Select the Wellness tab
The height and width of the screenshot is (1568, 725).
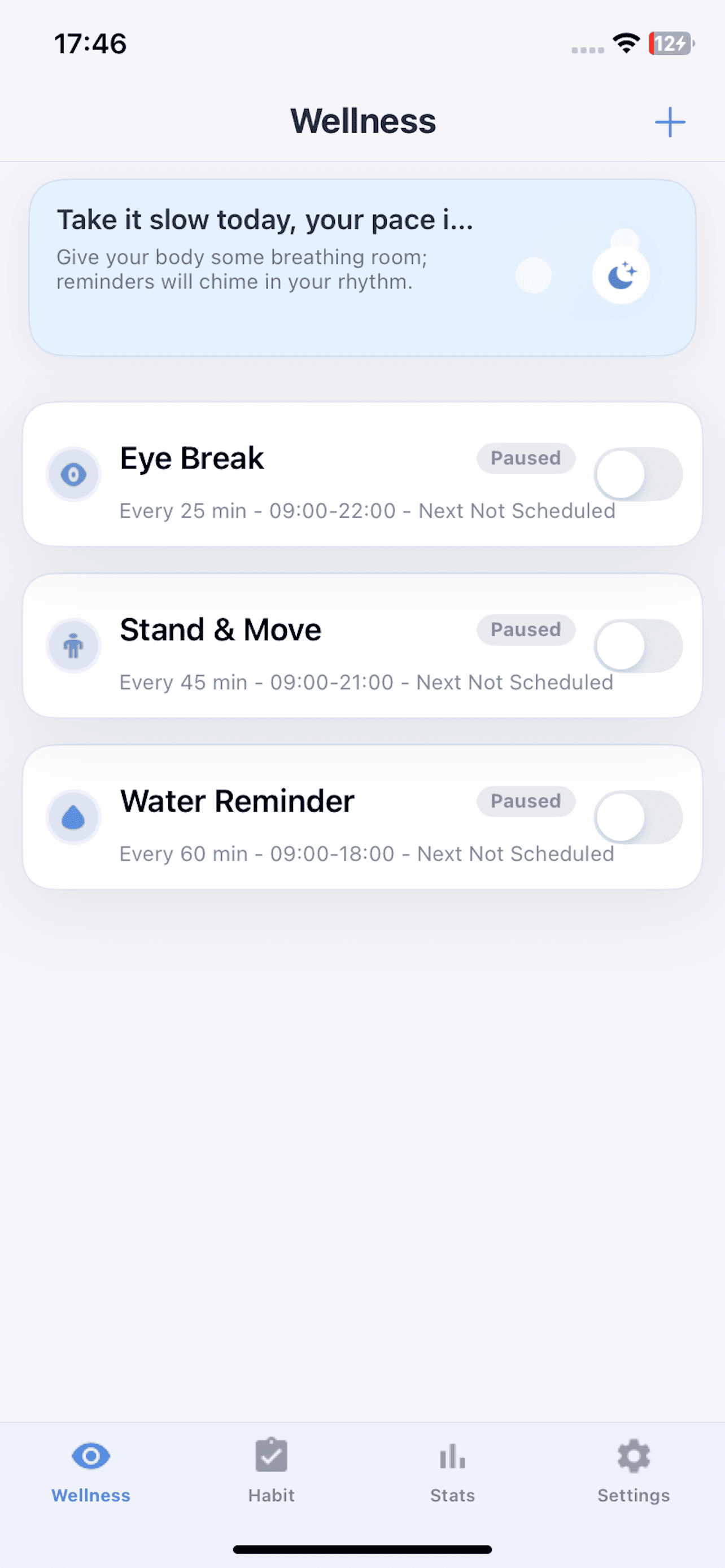91,1470
